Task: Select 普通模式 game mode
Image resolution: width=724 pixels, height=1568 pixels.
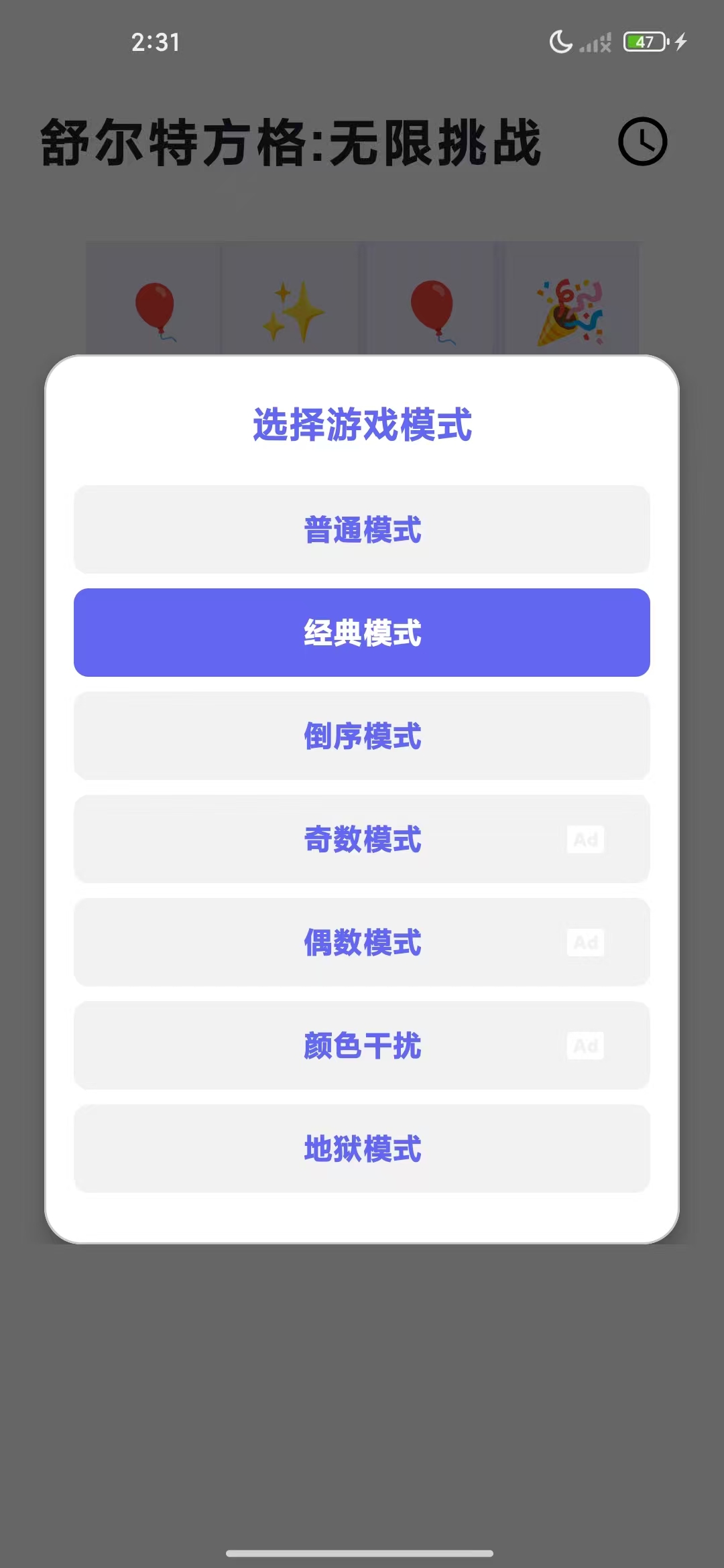Action: click(362, 530)
